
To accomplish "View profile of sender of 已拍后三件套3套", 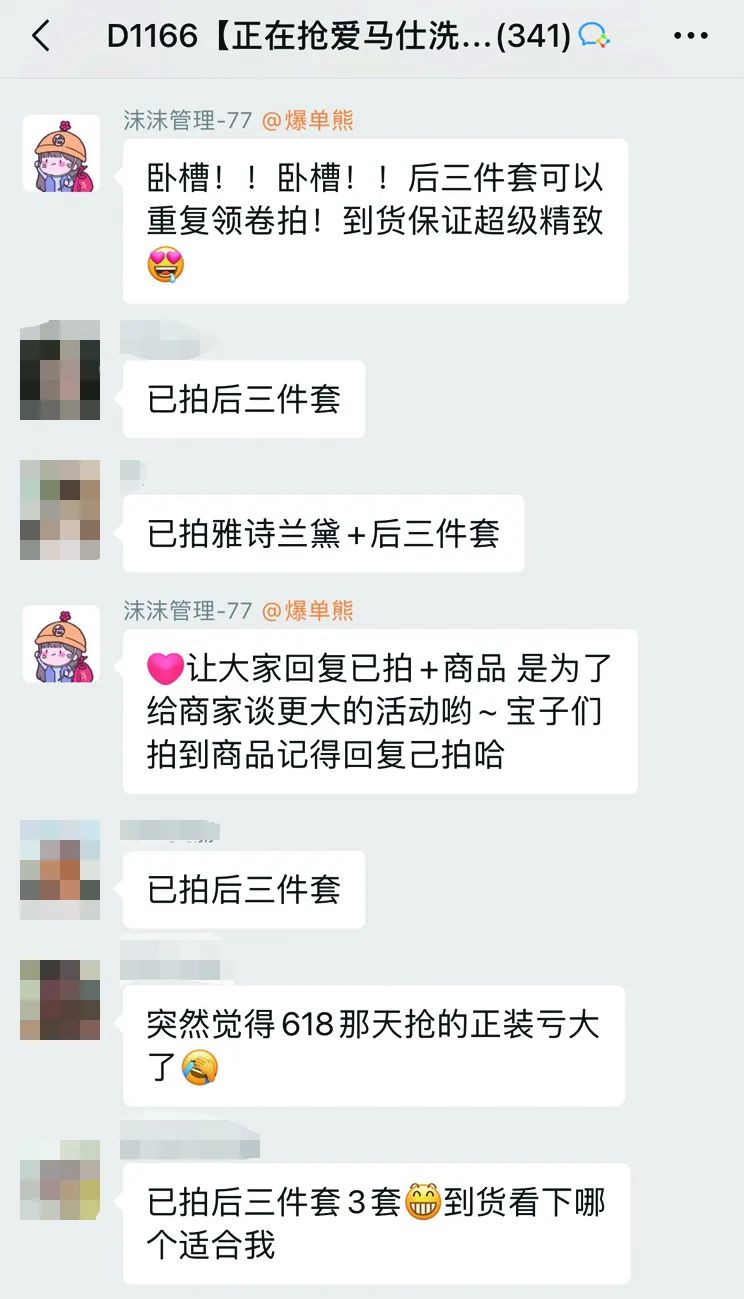I will coord(61,1180).
